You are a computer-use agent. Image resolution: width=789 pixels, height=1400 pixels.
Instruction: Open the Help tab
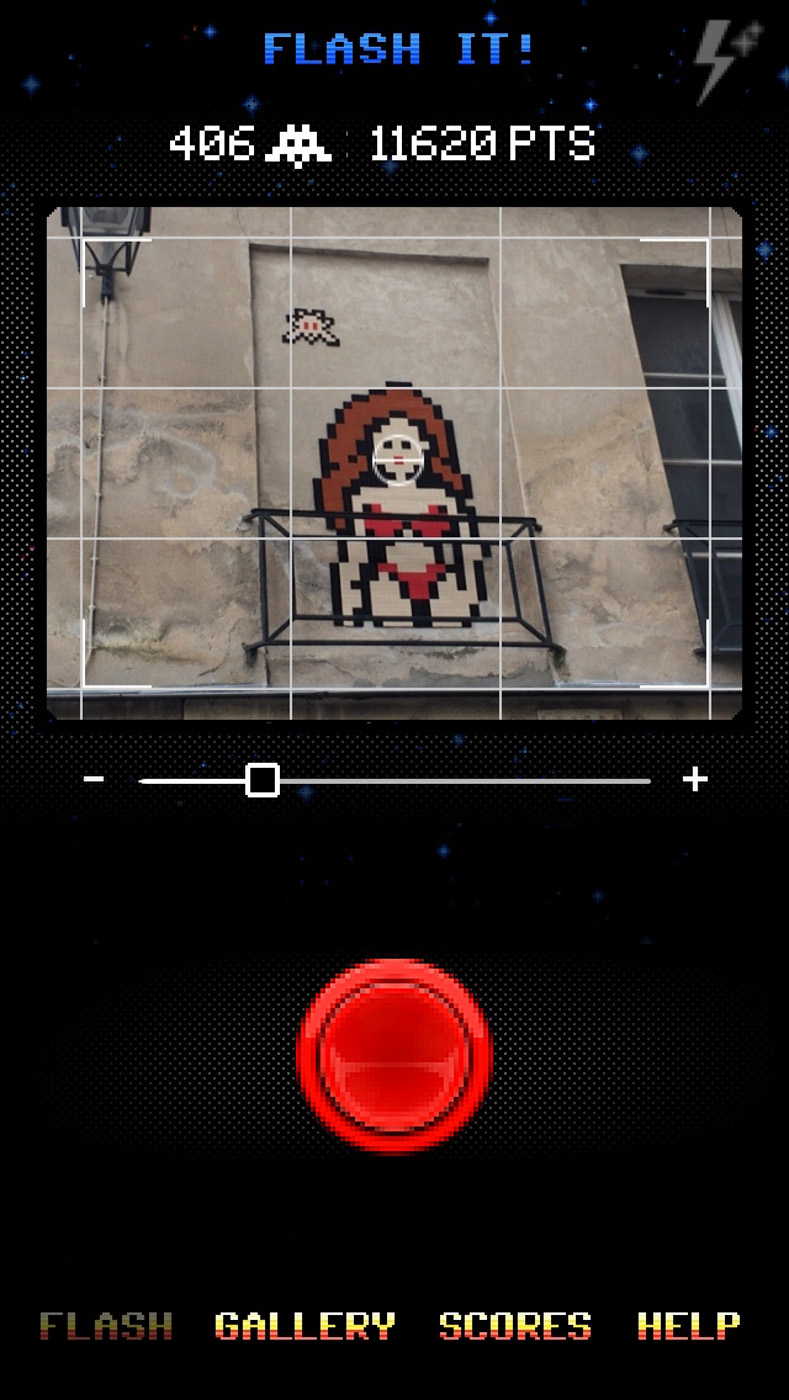click(689, 1326)
